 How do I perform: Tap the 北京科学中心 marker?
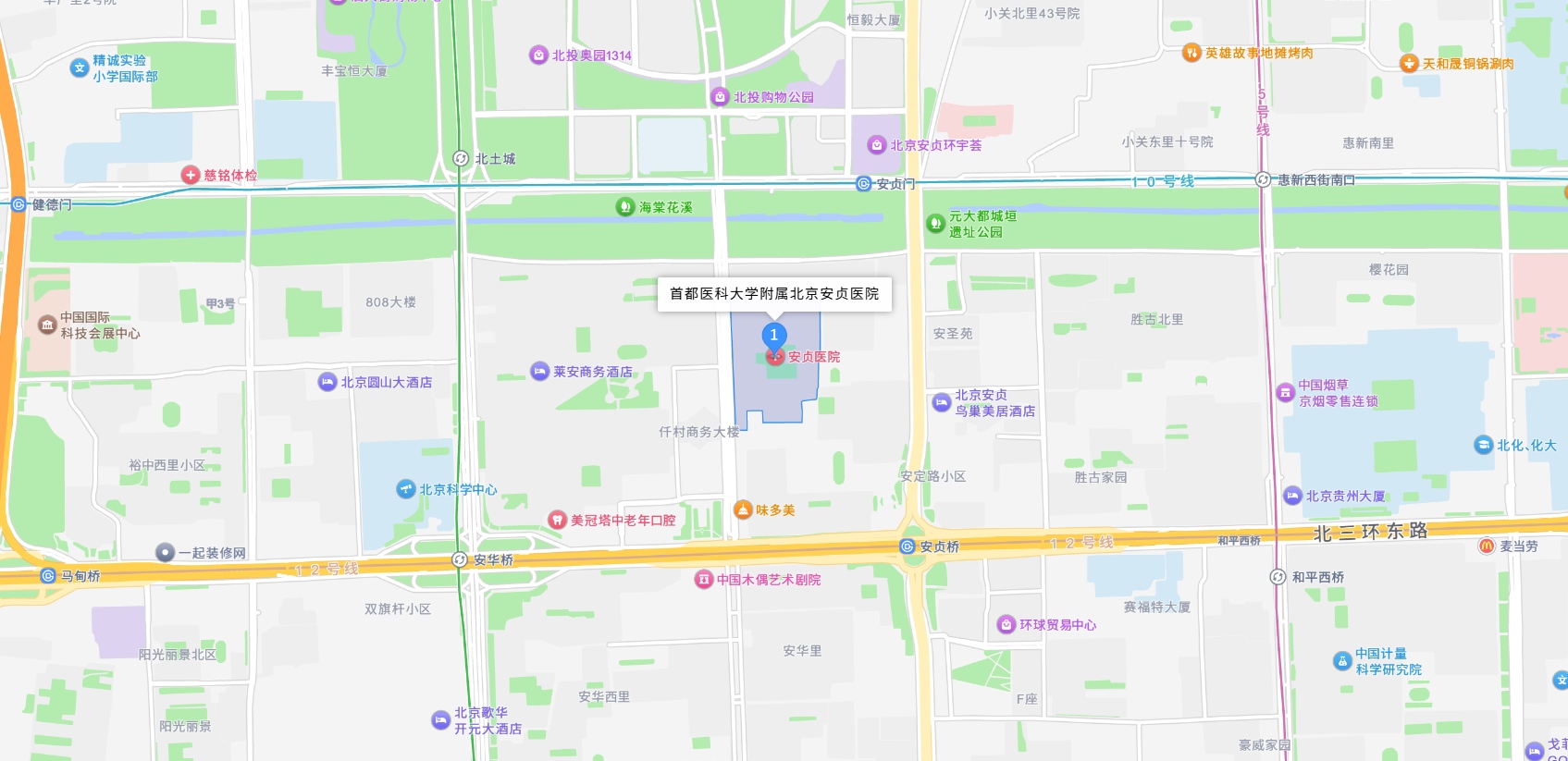click(406, 489)
